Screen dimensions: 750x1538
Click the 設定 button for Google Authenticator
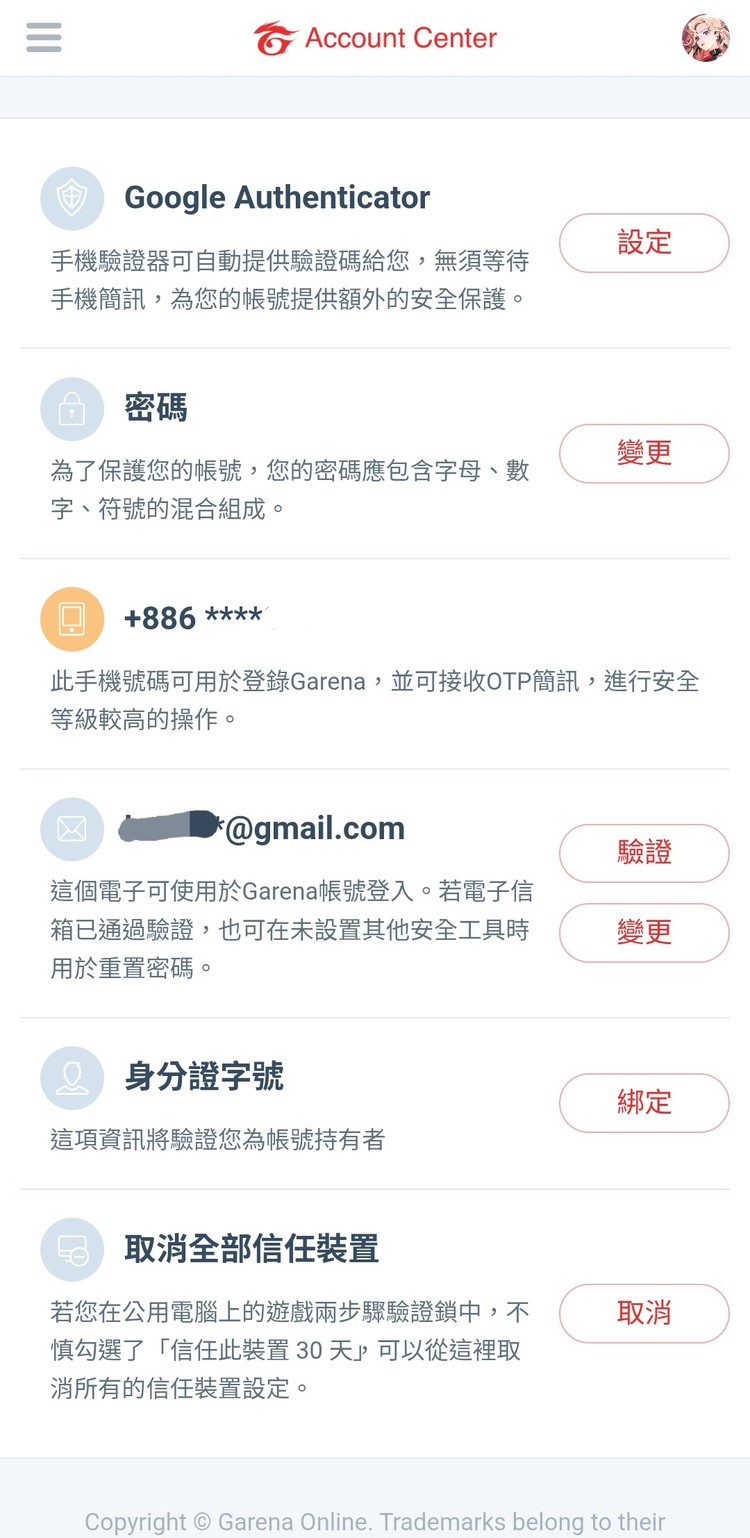(644, 243)
